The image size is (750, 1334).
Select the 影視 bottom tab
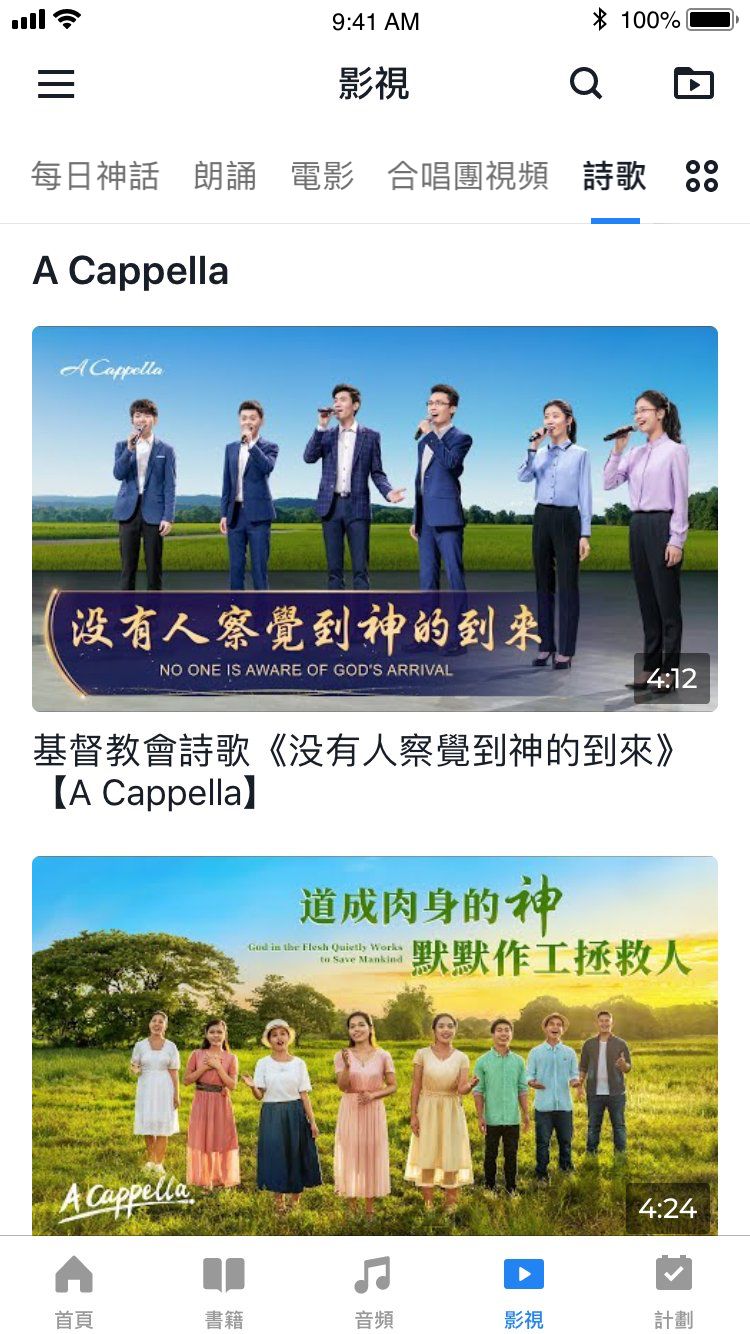524,1292
